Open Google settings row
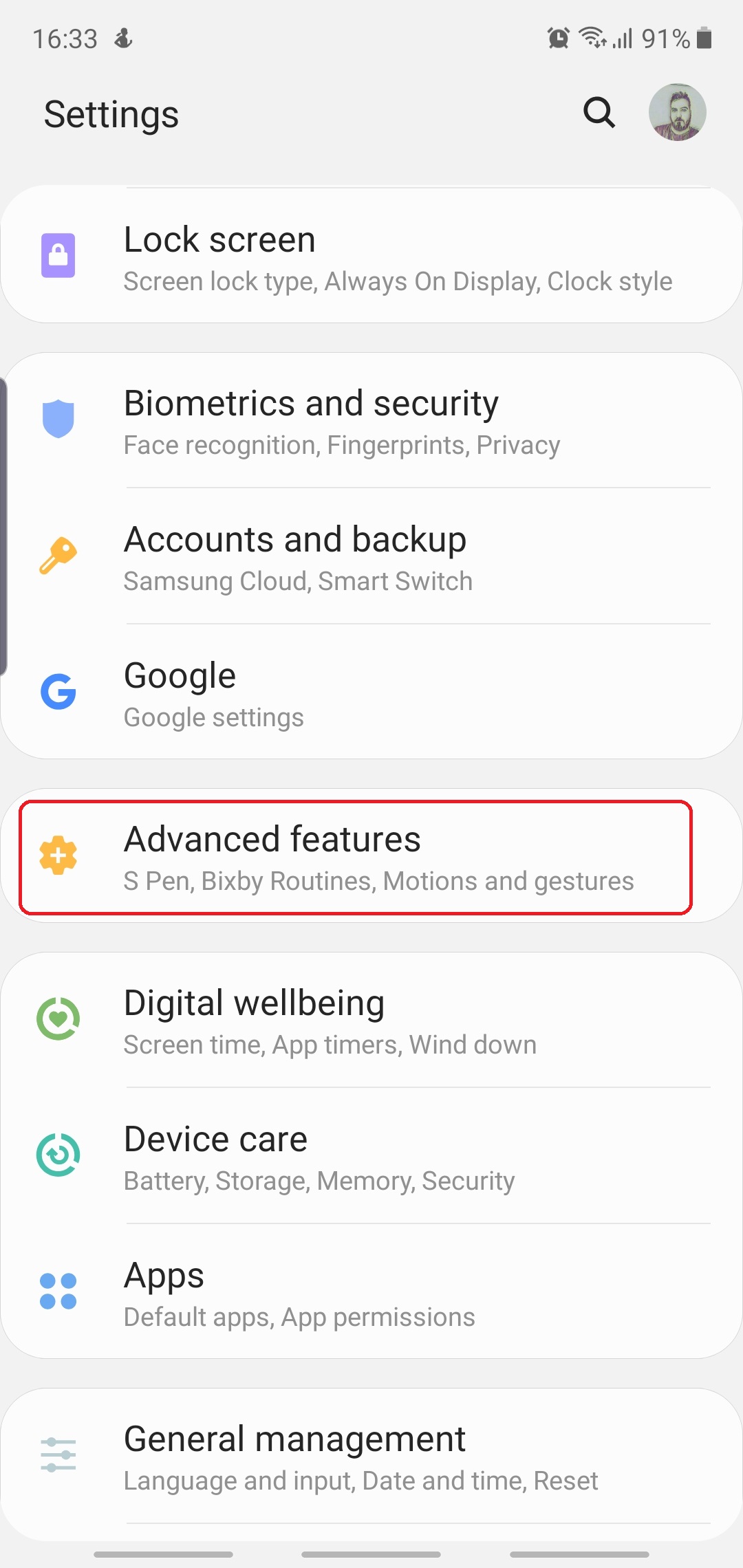 [371, 693]
